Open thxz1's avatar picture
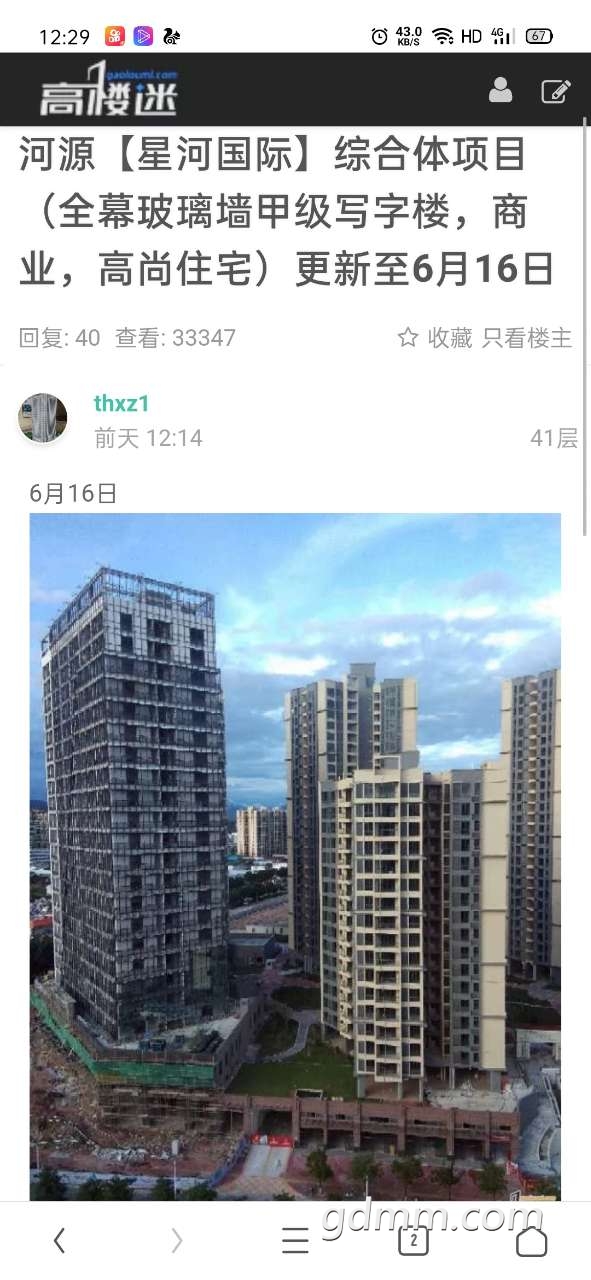The image size is (591, 1280). point(43,418)
